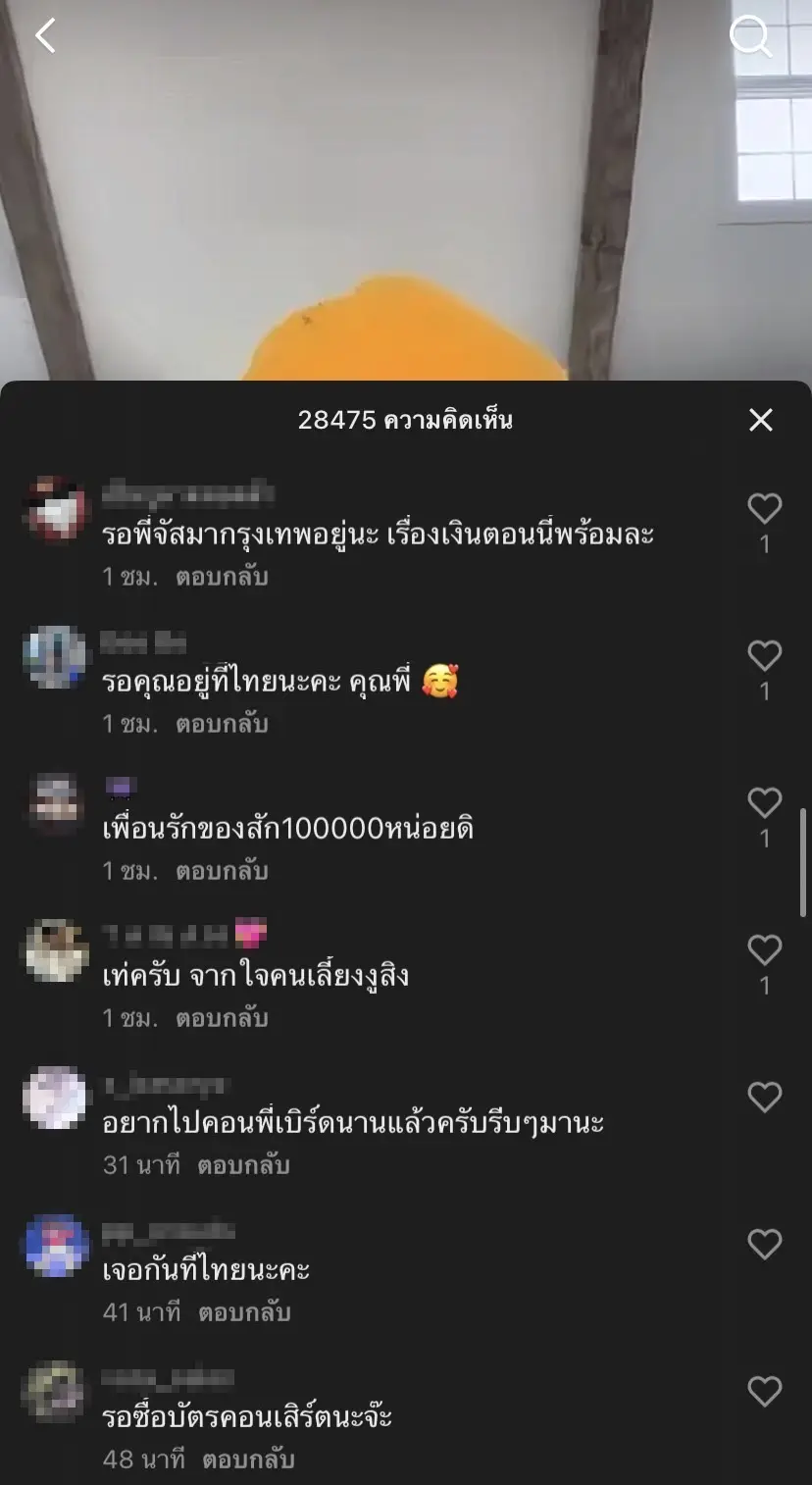Image resolution: width=812 pixels, height=1485 pixels.
Task: Like the comment "เพื่อนรักของสัก100000หน่อยดิ"
Action: pyautogui.click(x=765, y=803)
